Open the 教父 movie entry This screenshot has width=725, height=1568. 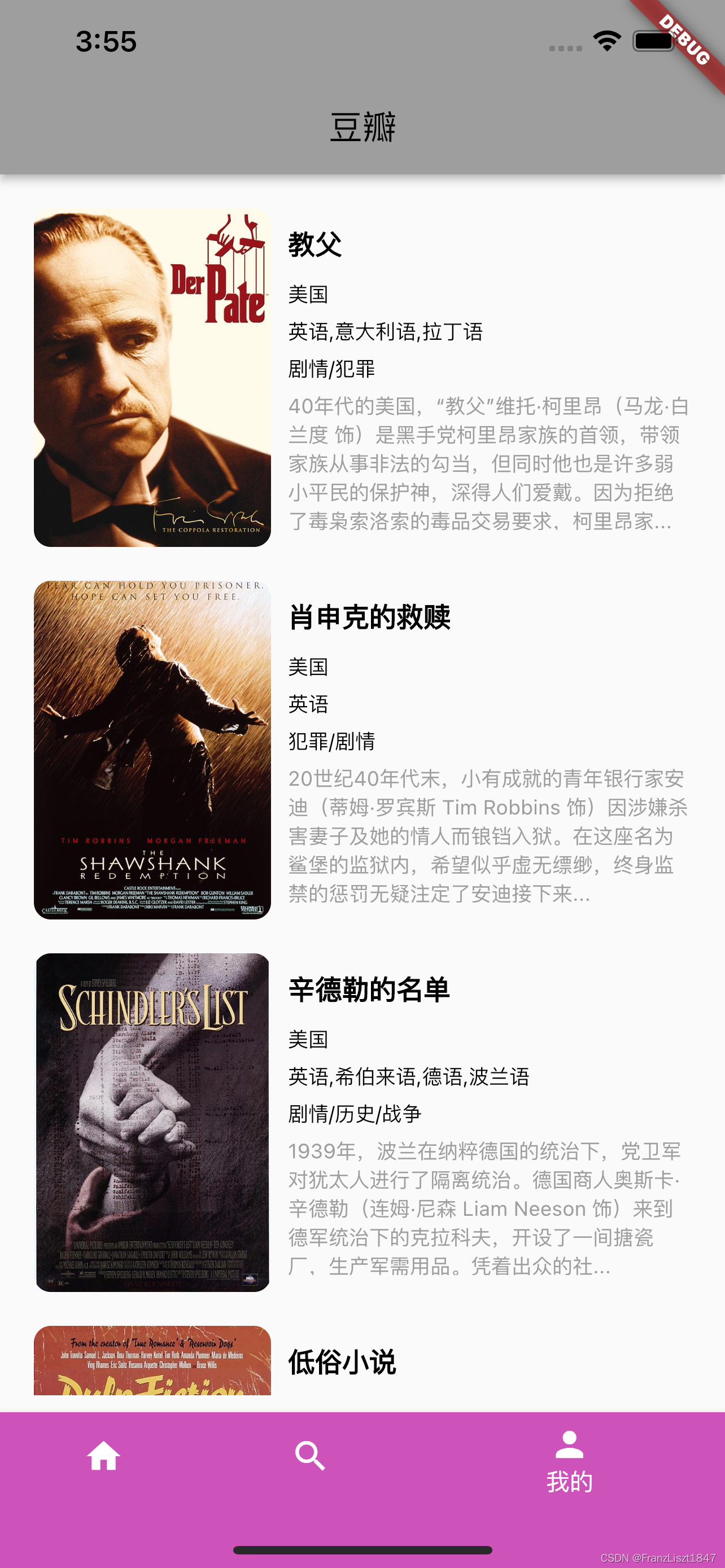[362, 378]
